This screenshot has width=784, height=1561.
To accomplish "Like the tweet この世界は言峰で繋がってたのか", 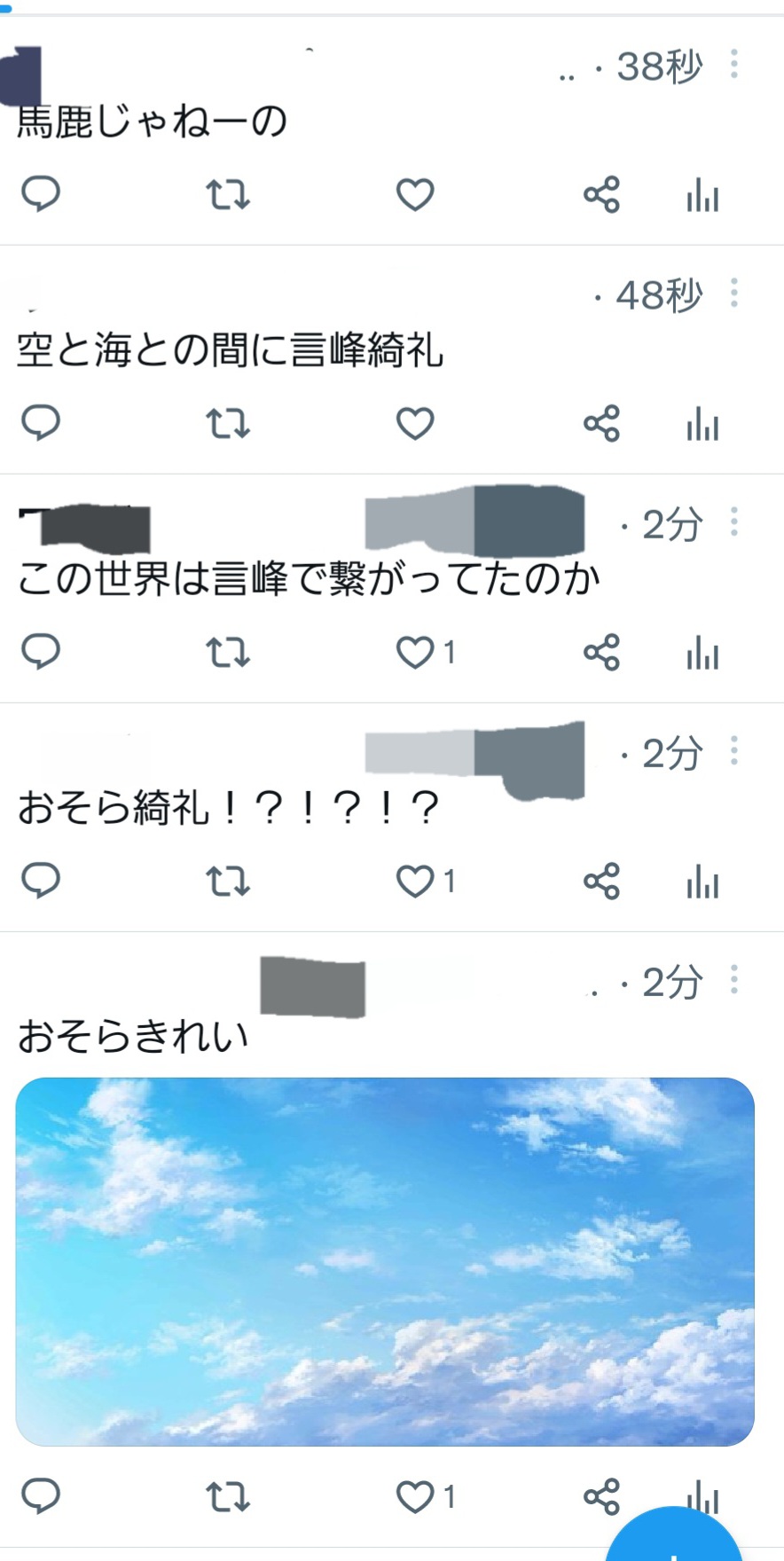I will click(414, 653).
